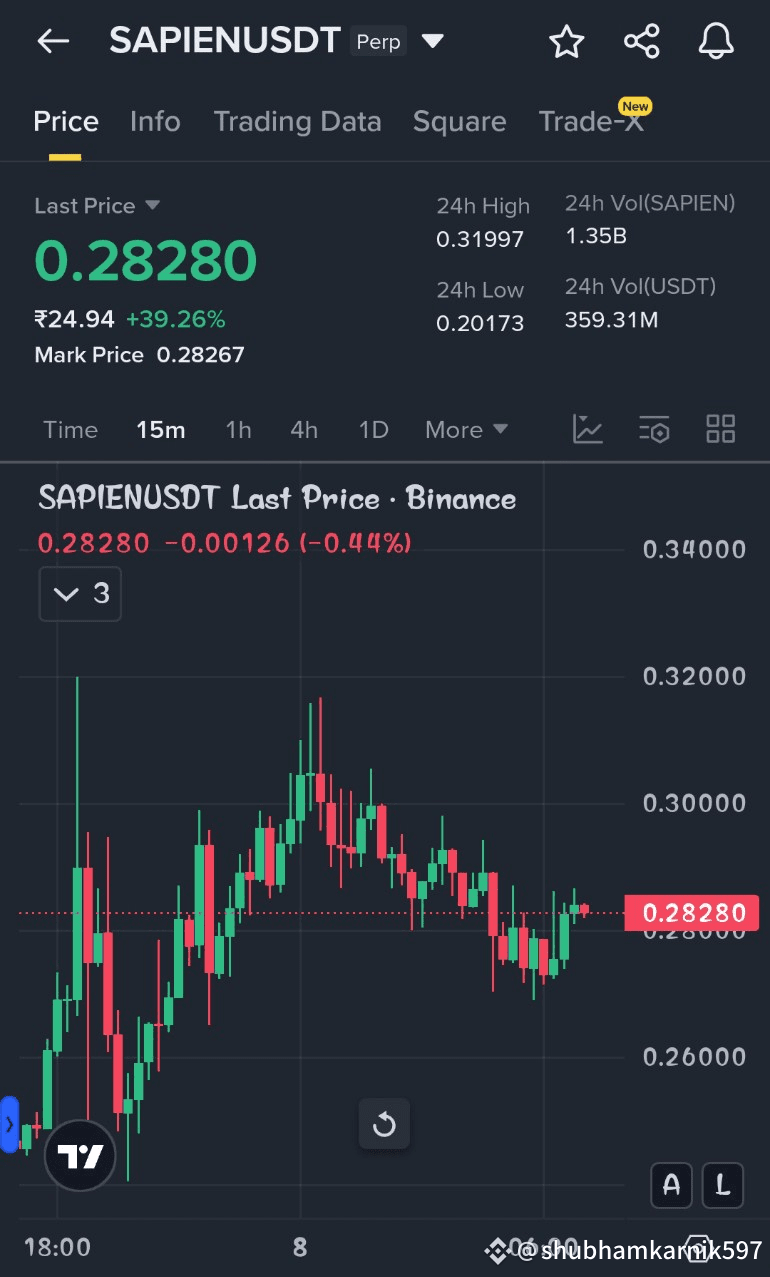Share this trading pair

(x=641, y=42)
